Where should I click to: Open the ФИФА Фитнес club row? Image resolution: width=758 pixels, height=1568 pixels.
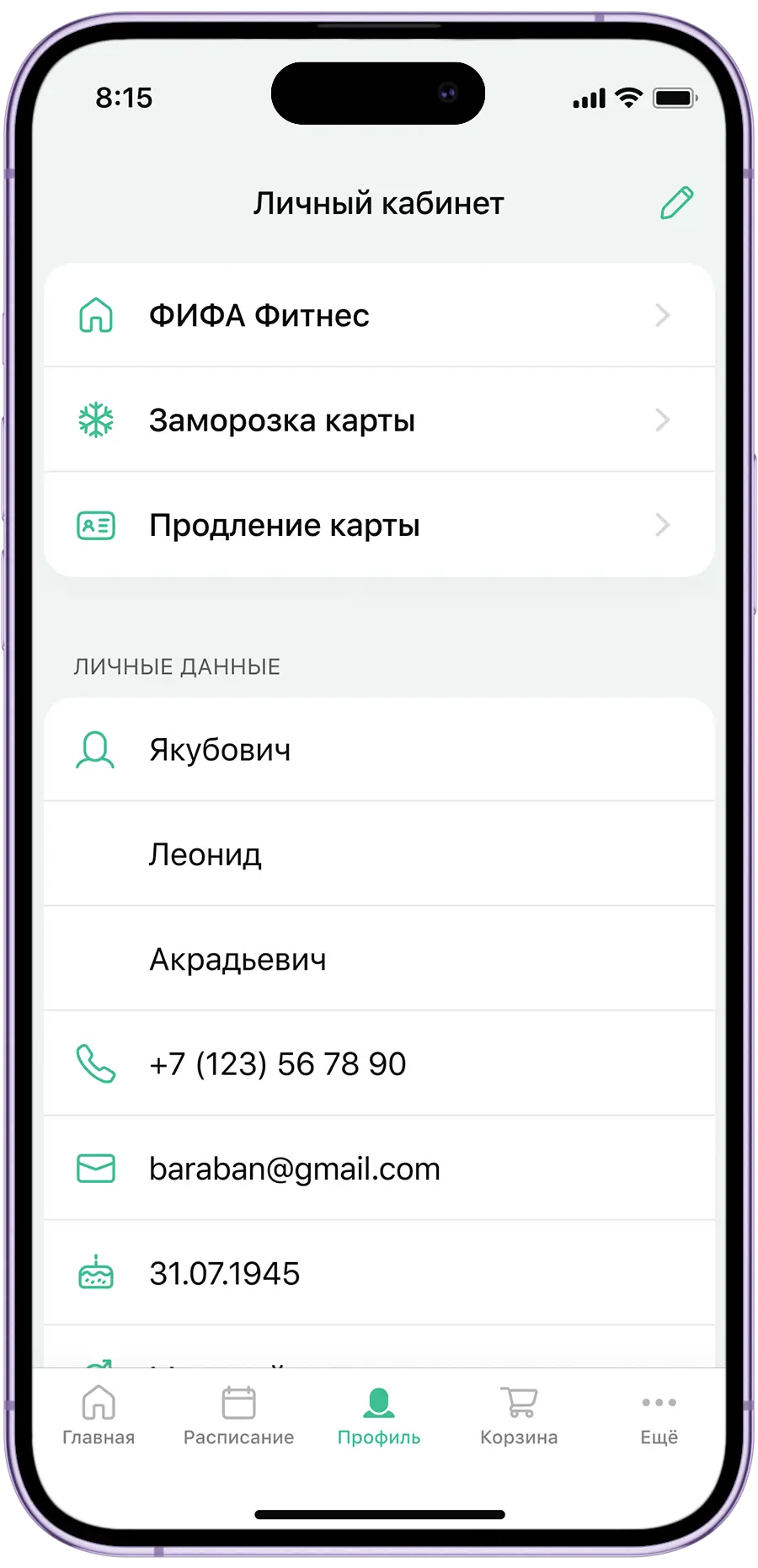tap(379, 316)
